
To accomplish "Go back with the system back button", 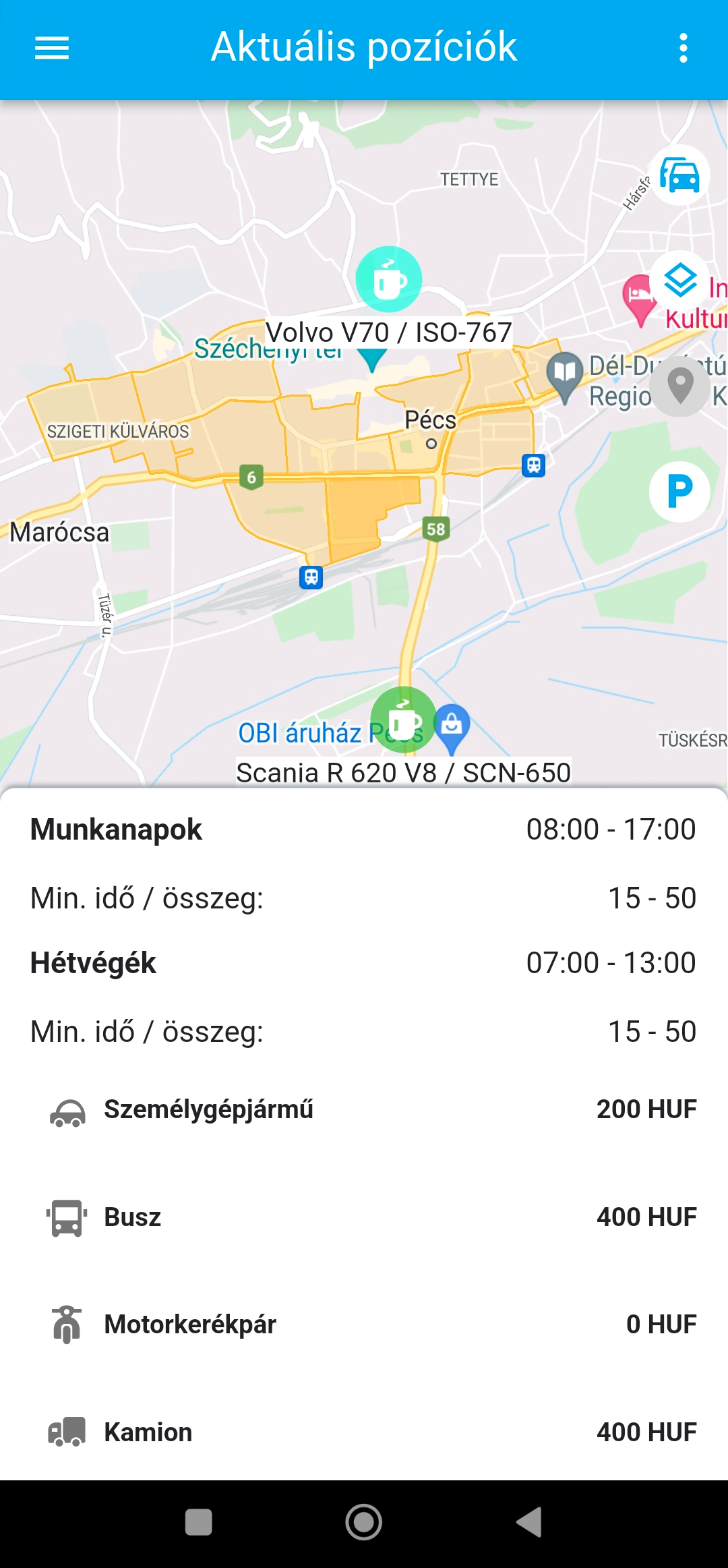I will pyautogui.click(x=529, y=1522).
